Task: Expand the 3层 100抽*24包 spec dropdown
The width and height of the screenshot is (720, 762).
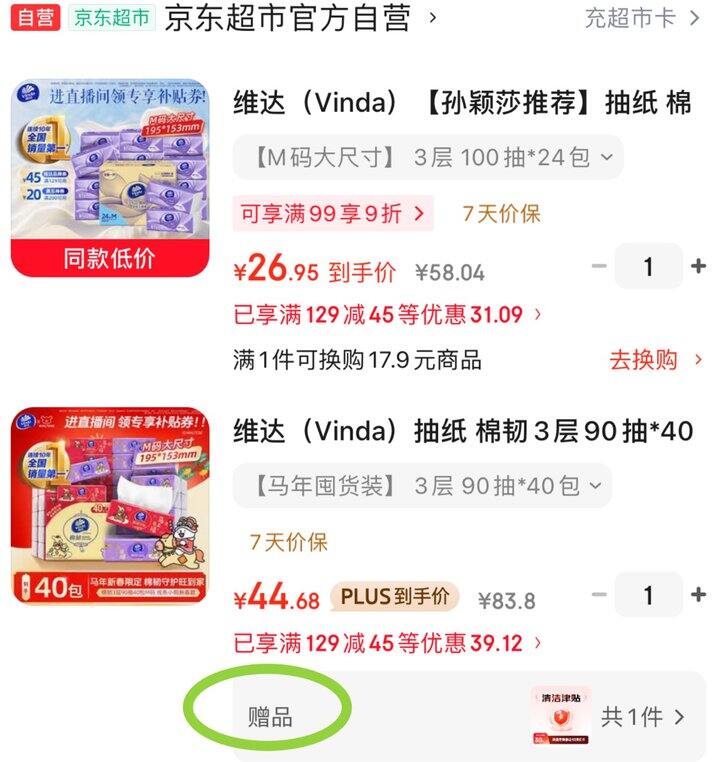Action: [428, 157]
